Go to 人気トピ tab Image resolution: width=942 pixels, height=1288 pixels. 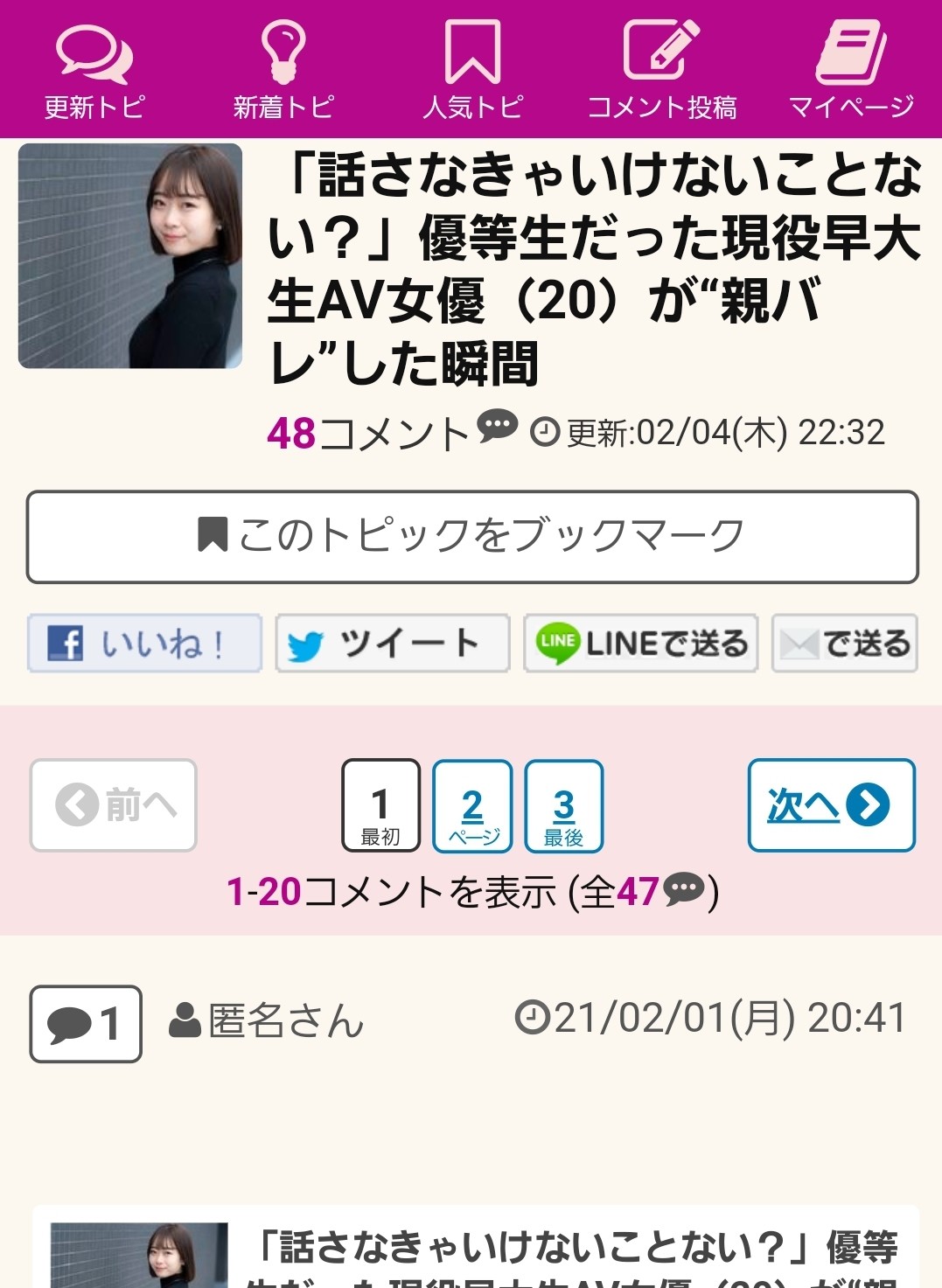pos(472,72)
